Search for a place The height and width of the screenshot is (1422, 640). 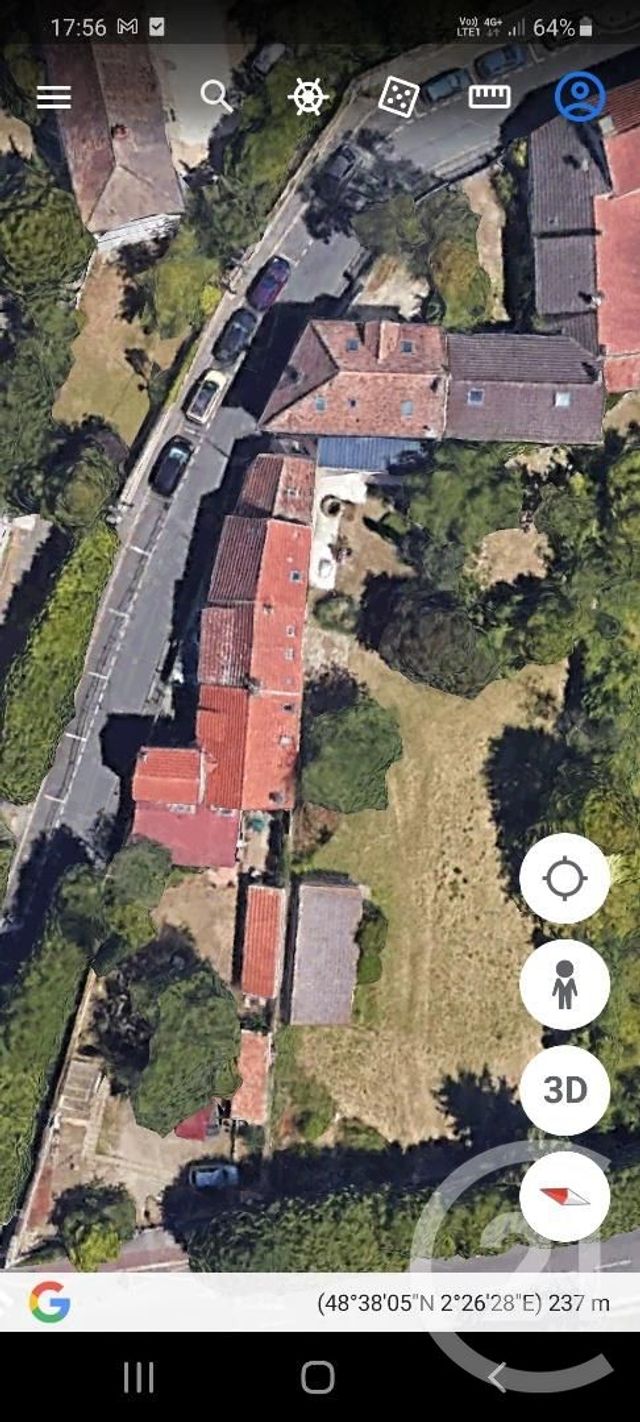point(216,96)
